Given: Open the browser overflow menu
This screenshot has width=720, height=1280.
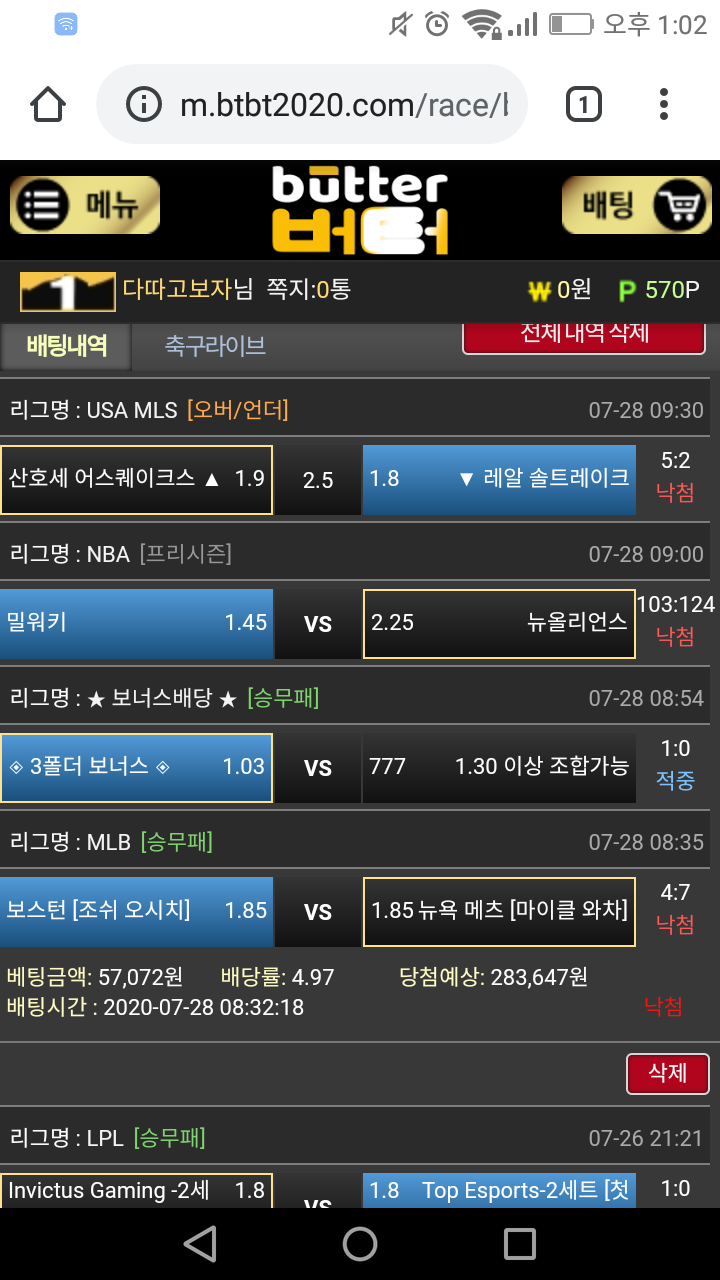Looking at the screenshot, I should [664, 104].
